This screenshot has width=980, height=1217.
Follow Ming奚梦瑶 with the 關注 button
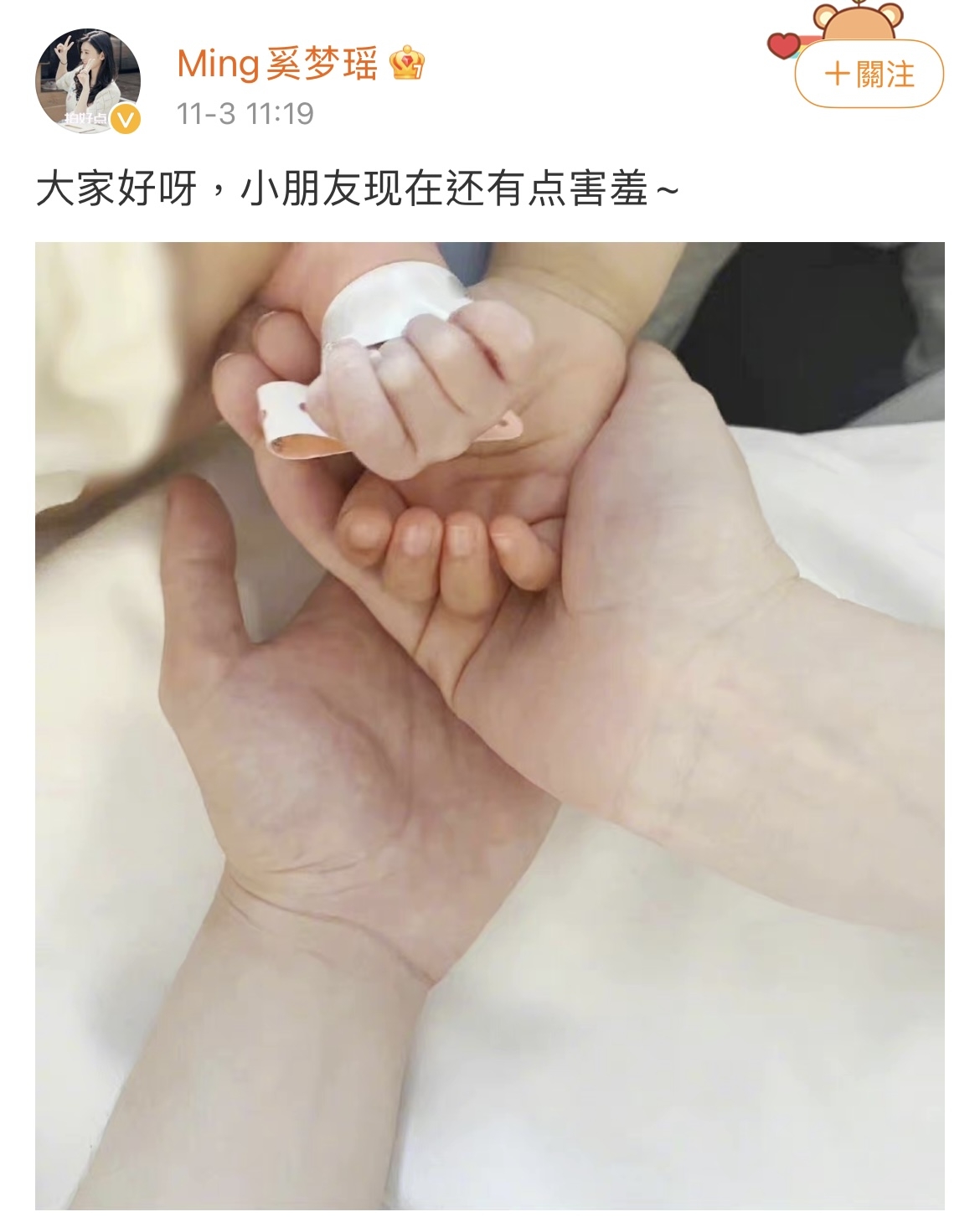pos(869,75)
